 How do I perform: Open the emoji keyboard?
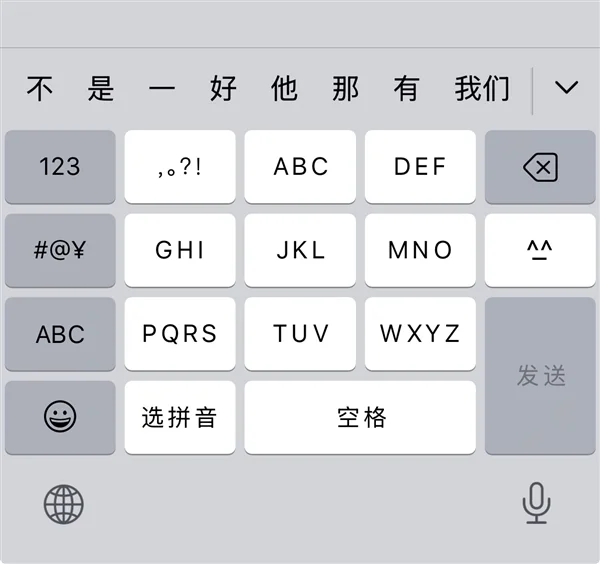(60, 417)
